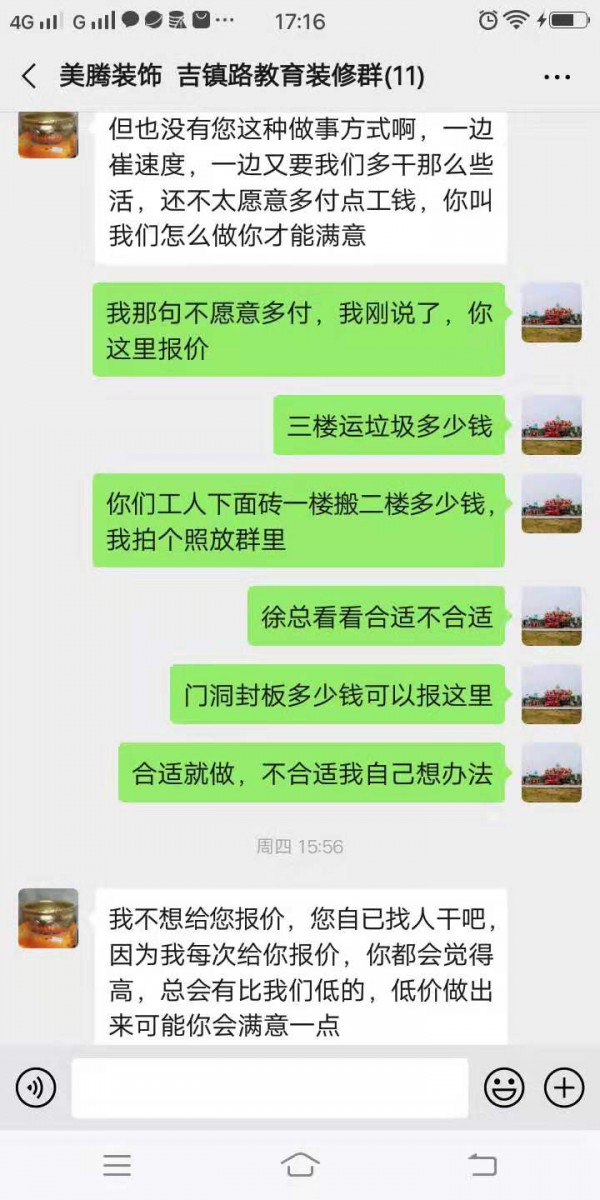Open the emoji picker

[504, 1087]
